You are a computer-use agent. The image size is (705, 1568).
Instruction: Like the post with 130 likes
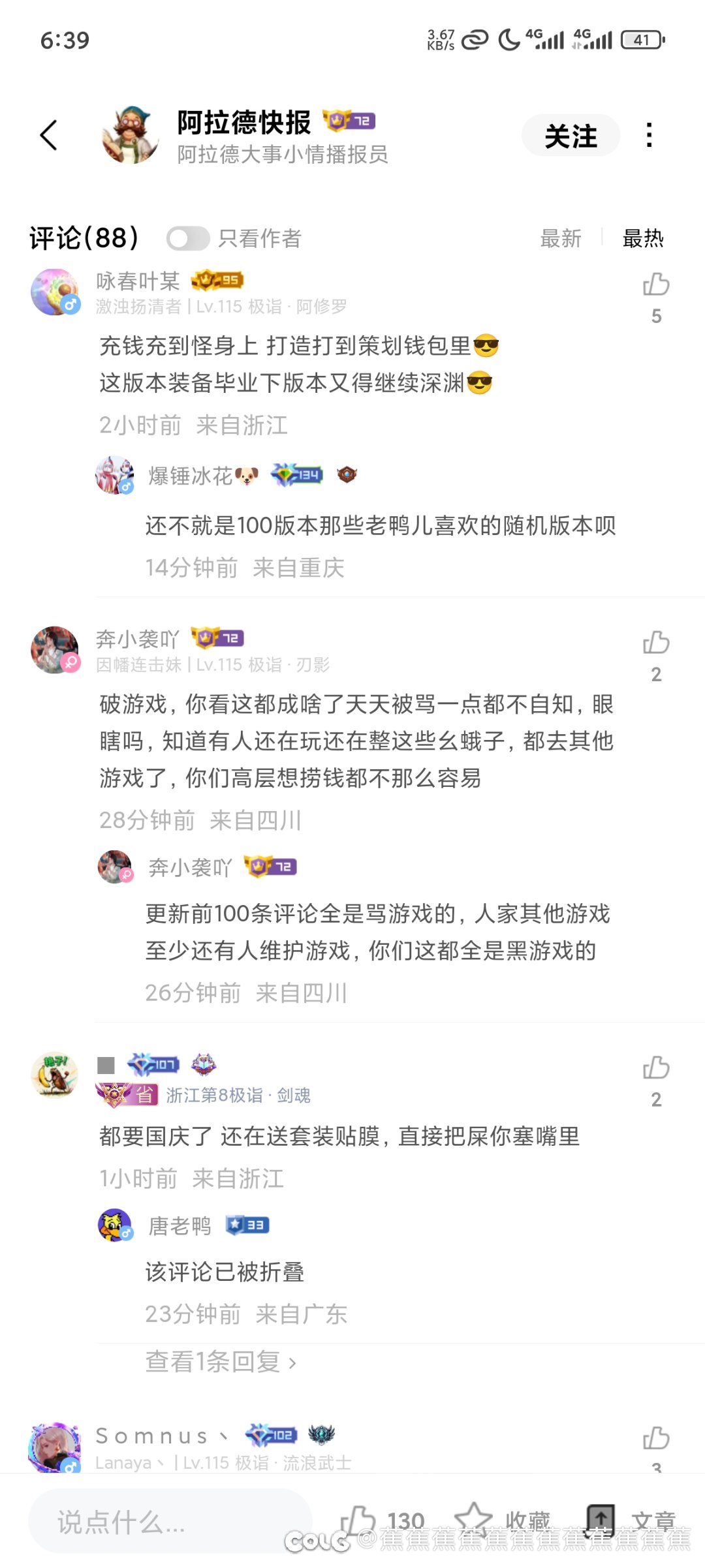[x=358, y=1520]
